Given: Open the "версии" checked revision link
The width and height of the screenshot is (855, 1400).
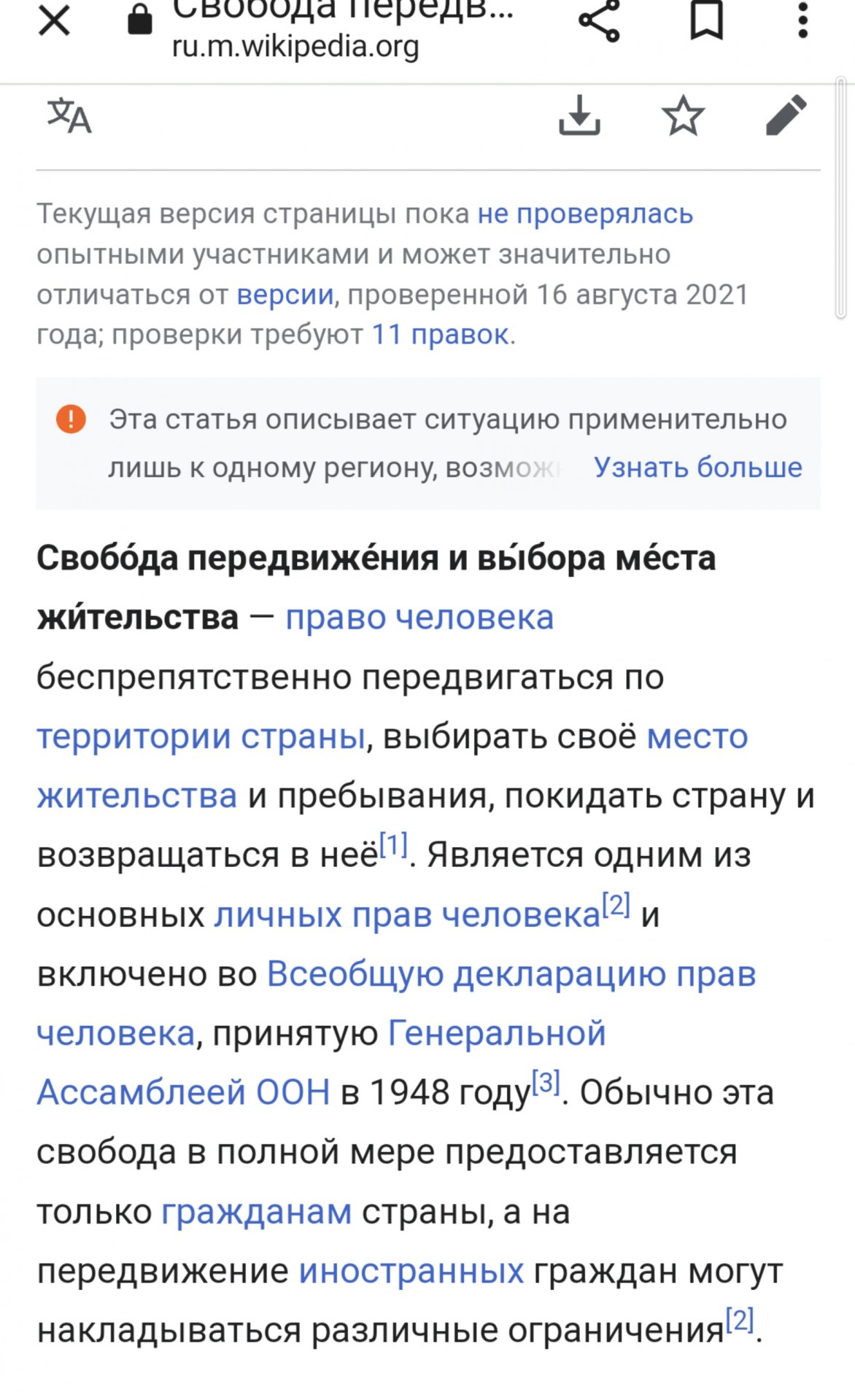Looking at the screenshot, I should coord(285,294).
